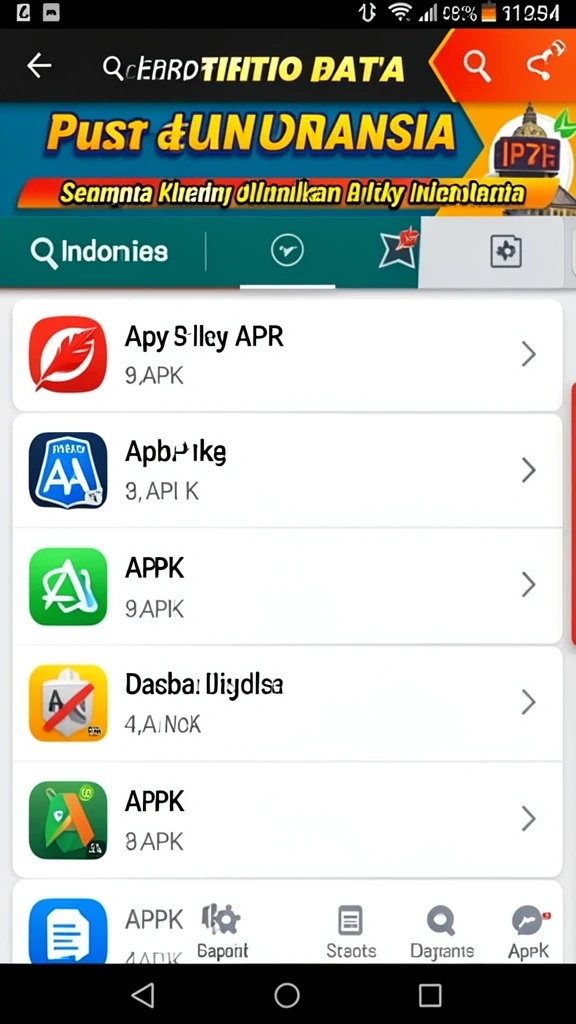Share using the header share icon

pyautogui.click(x=544, y=63)
